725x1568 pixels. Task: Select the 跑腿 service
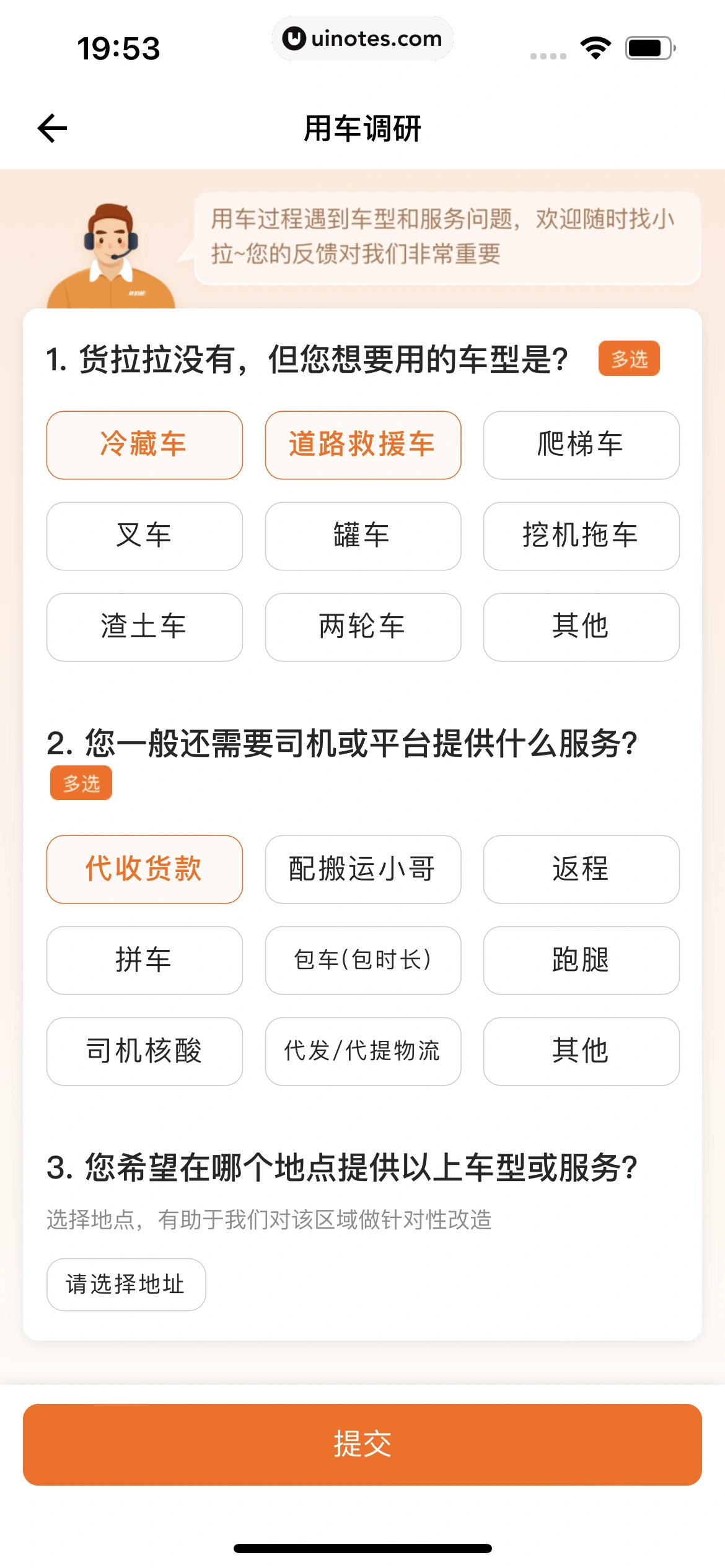[581, 960]
